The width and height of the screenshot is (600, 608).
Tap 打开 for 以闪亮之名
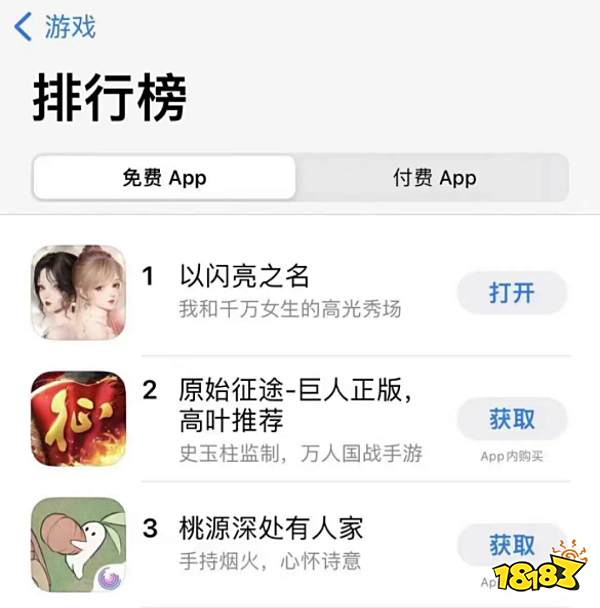point(511,293)
